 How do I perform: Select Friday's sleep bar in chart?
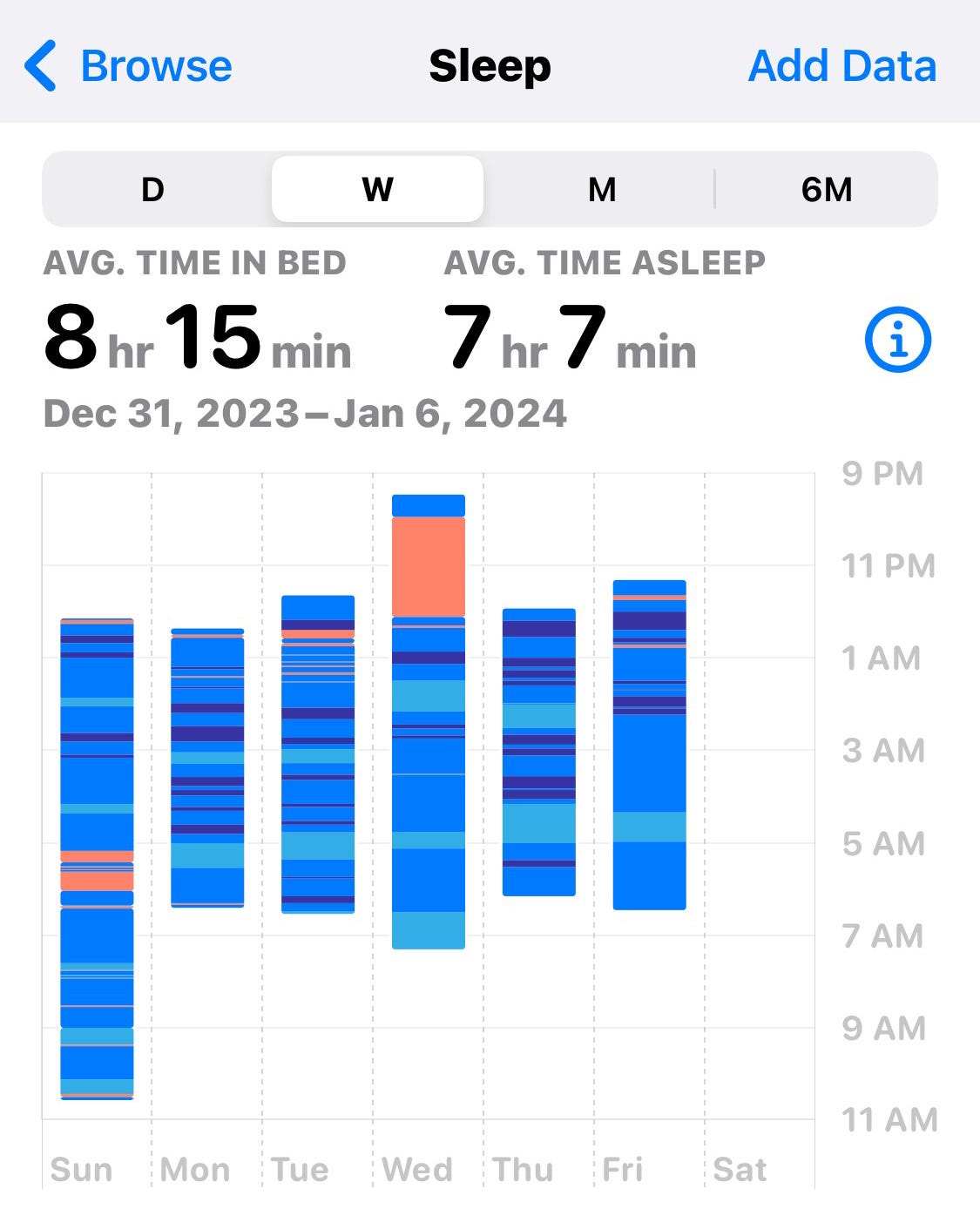pyautogui.click(x=650, y=745)
